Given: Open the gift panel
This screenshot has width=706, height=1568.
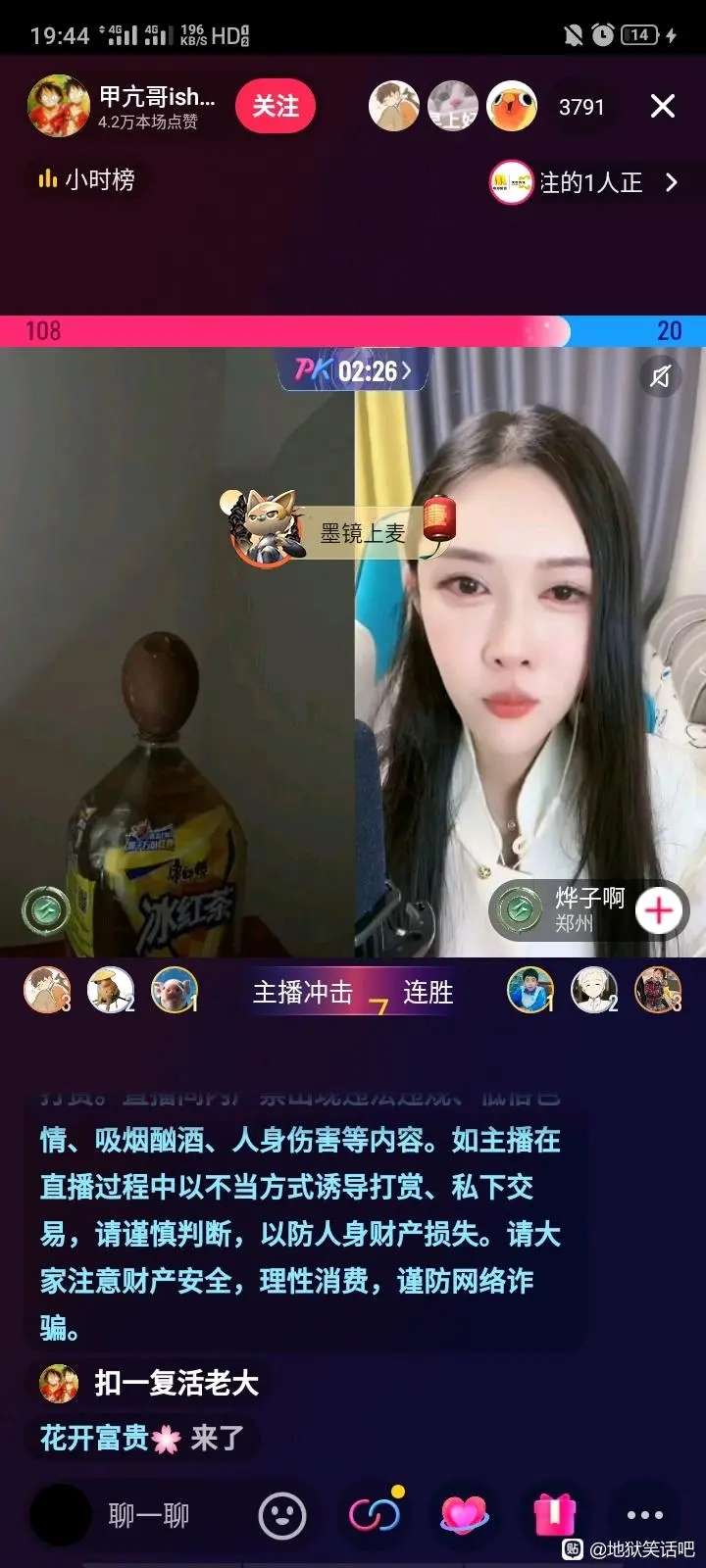Looking at the screenshot, I should tap(554, 1515).
